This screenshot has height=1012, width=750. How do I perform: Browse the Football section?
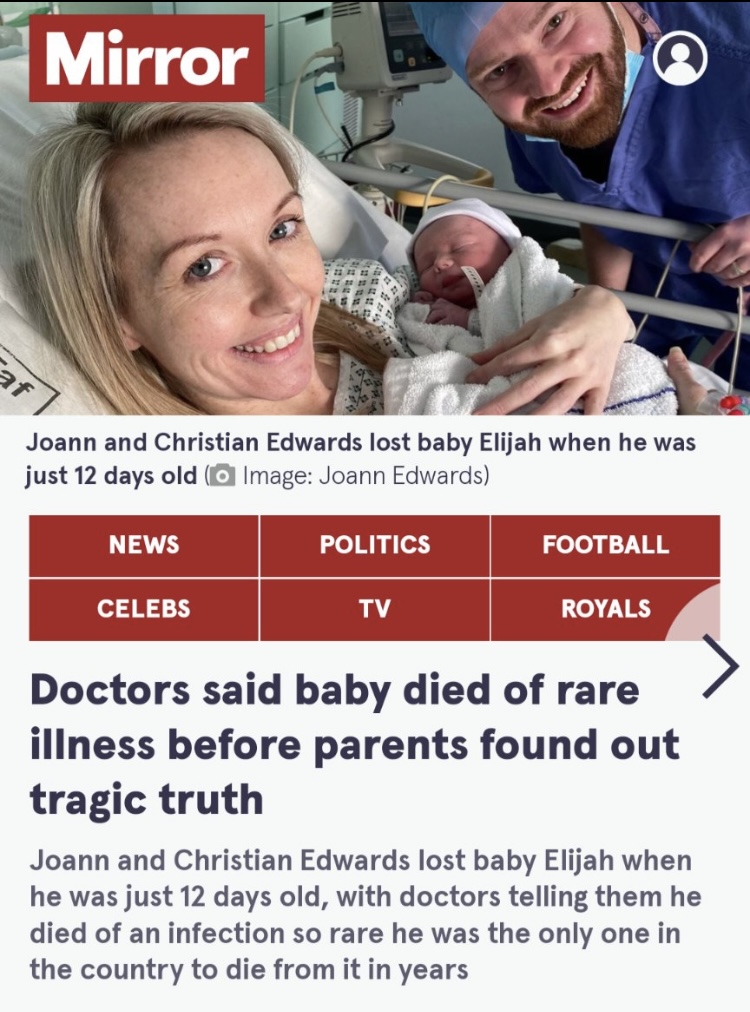coord(605,545)
